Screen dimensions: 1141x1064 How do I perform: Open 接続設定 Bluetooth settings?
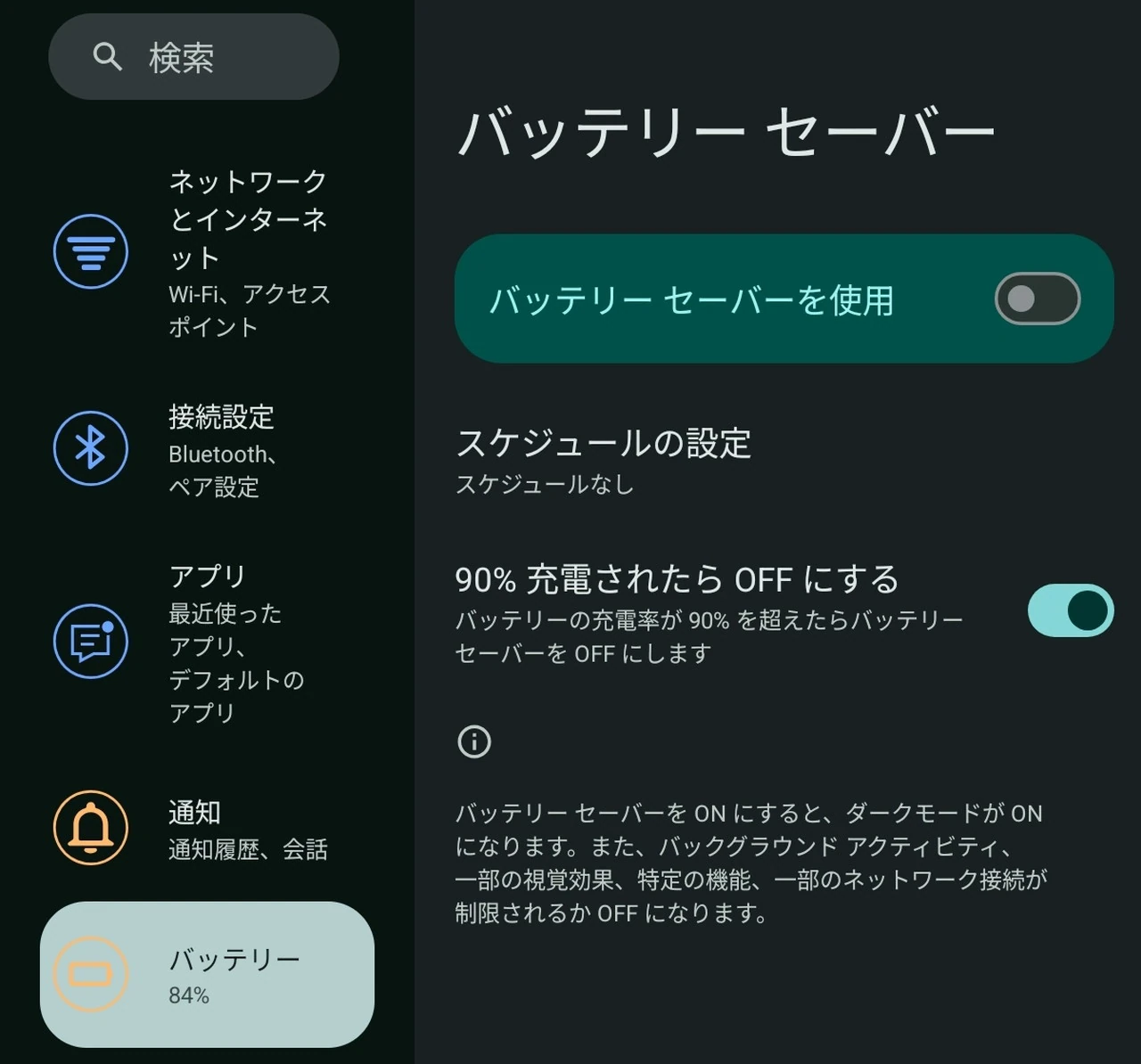tap(207, 448)
